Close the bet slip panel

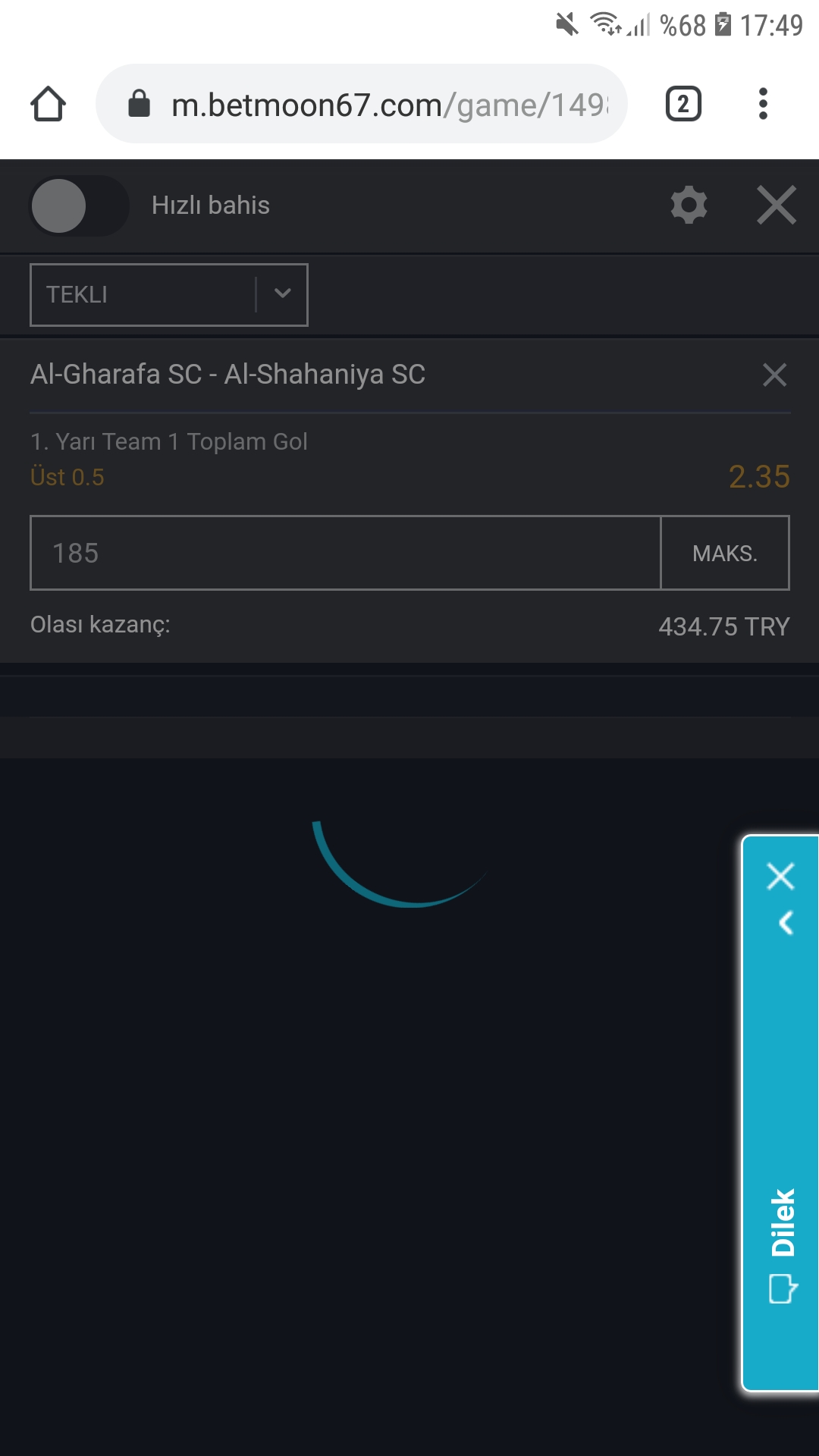(x=777, y=206)
